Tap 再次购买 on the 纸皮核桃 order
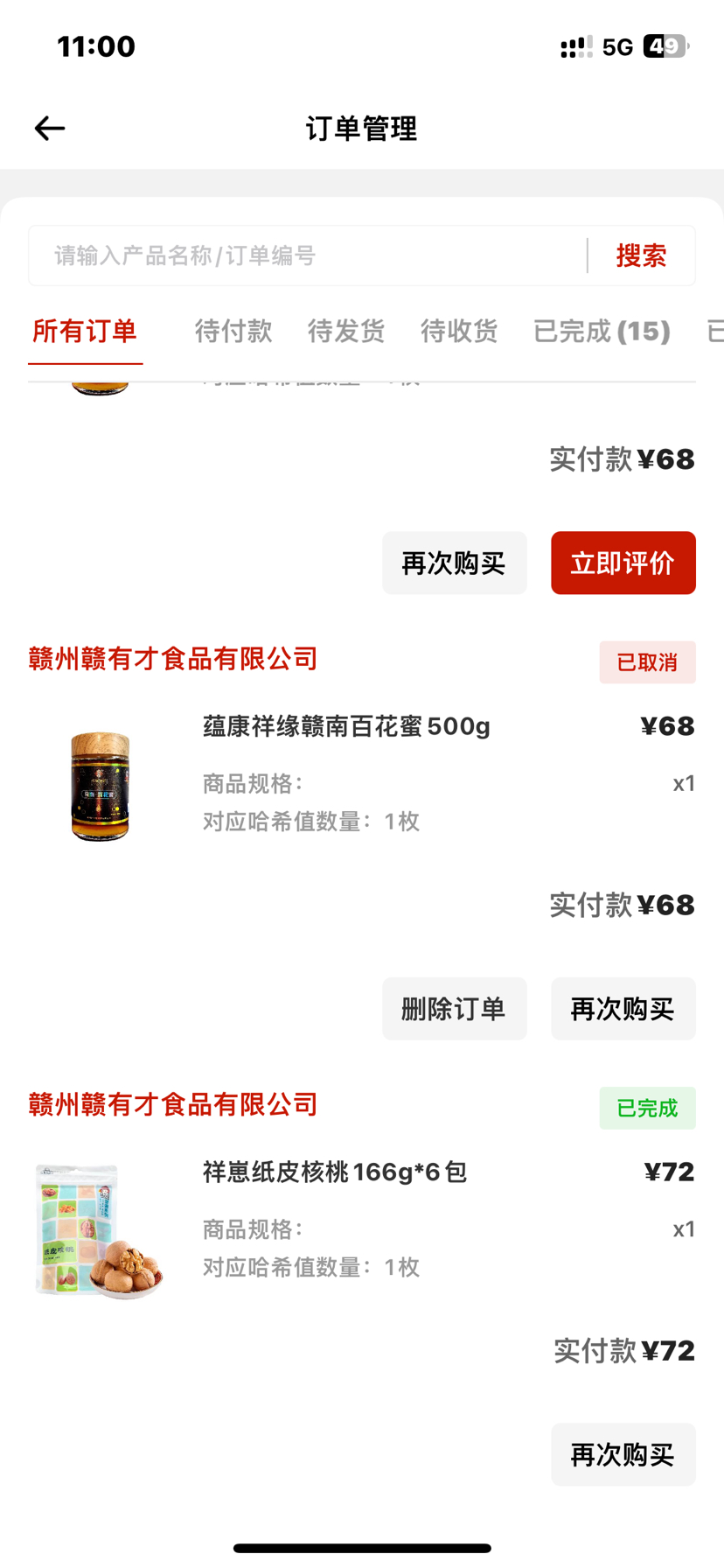 [623, 1455]
